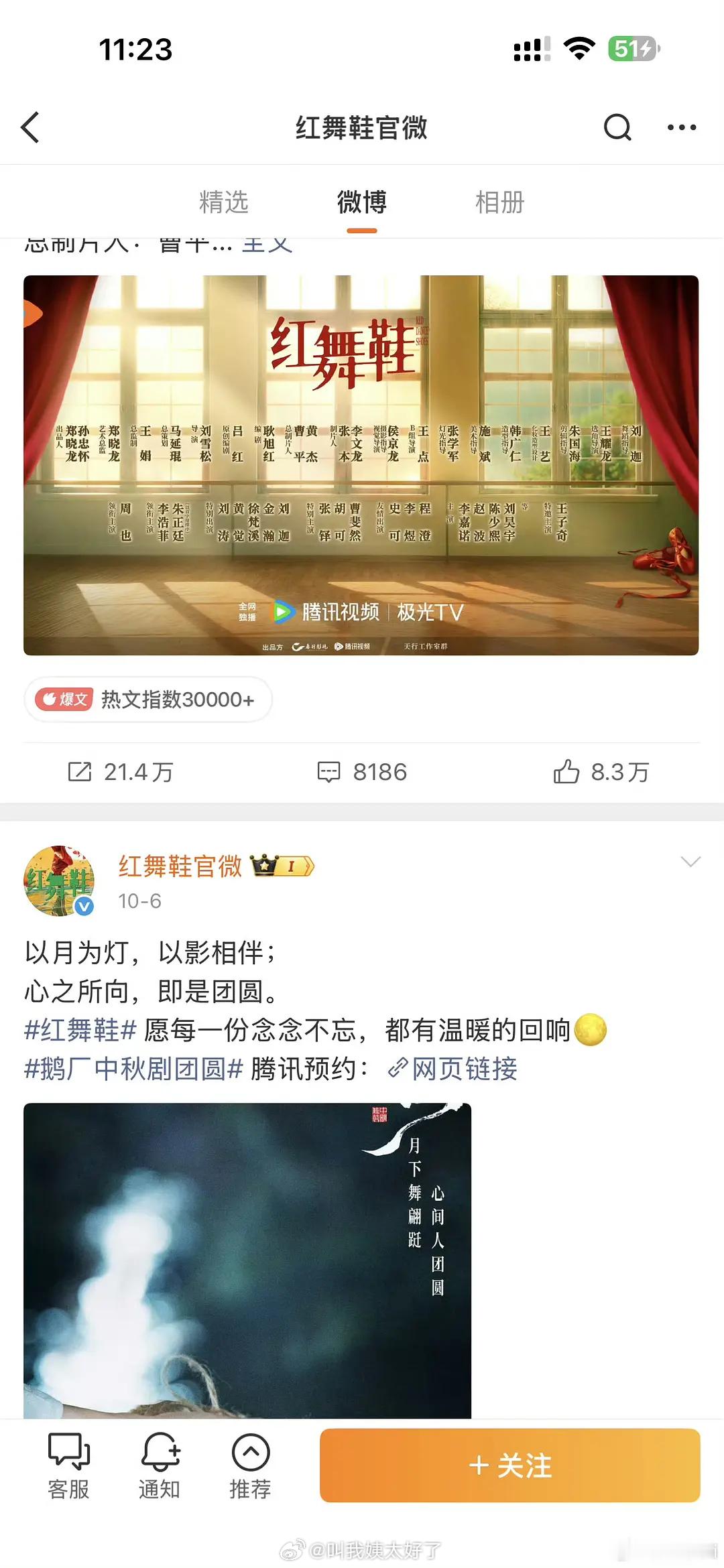The width and height of the screenshot is (724, 1568).
Task: Navigate back with the arrow icon
Action: (x=29, y=128)
